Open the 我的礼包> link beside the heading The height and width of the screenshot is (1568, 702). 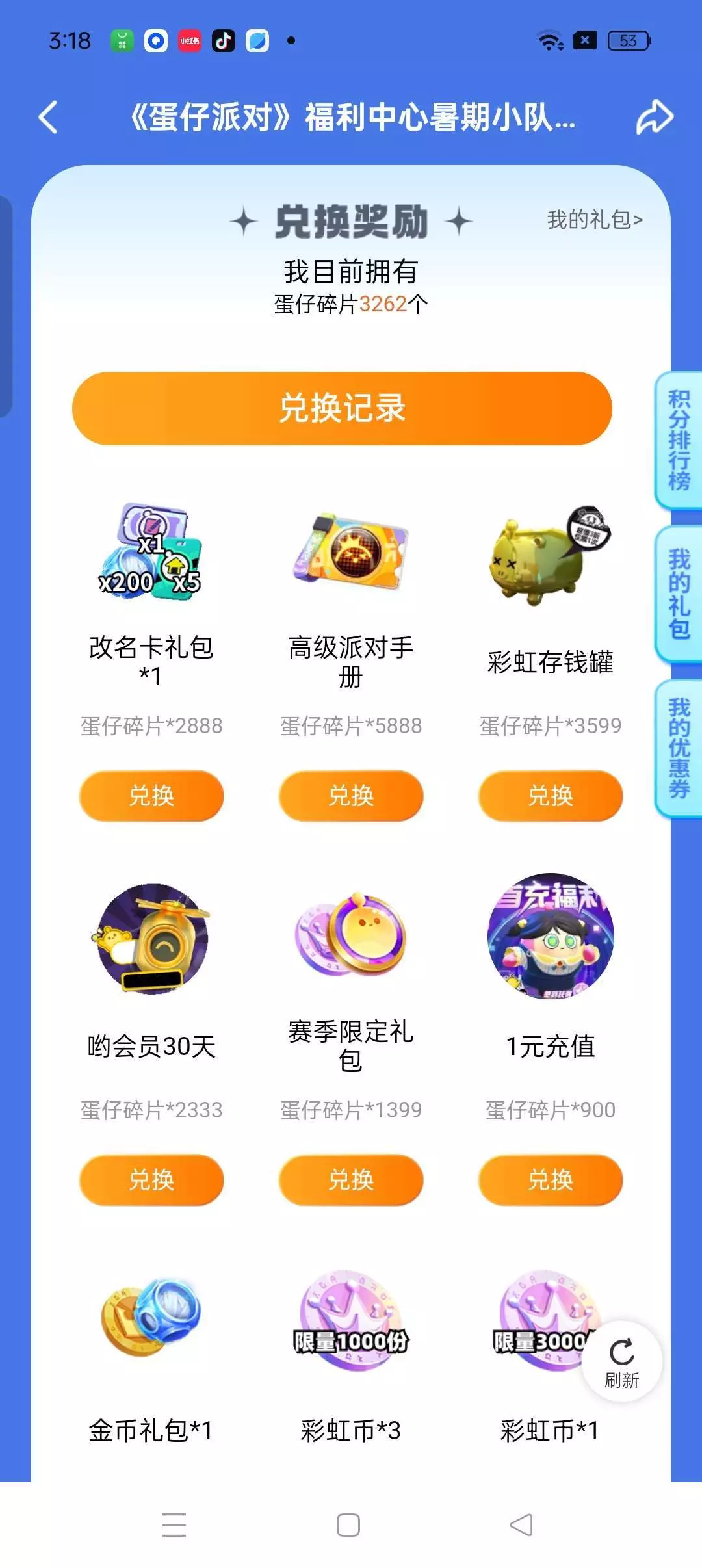pos(595,220)
